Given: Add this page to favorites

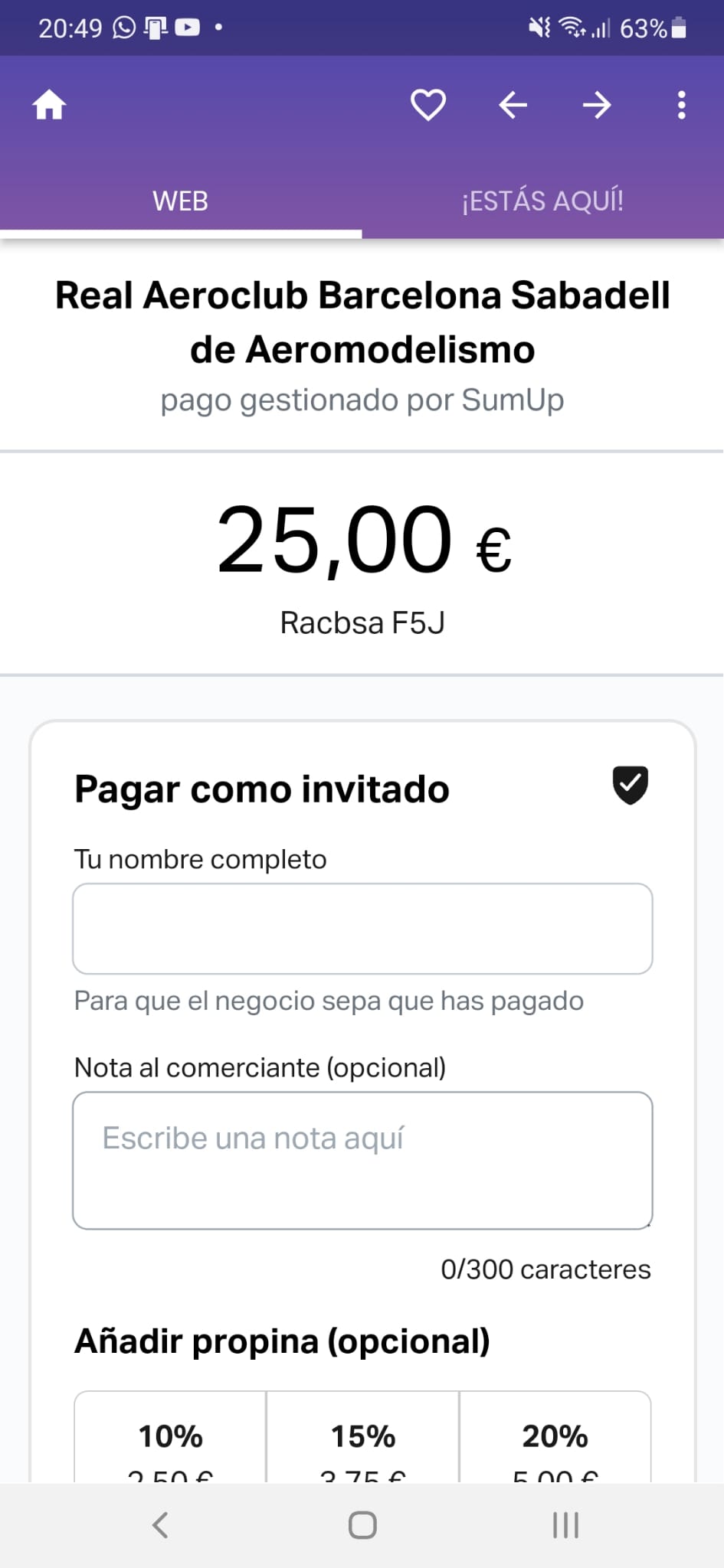Looking at the screenshot, I should 428,105.
